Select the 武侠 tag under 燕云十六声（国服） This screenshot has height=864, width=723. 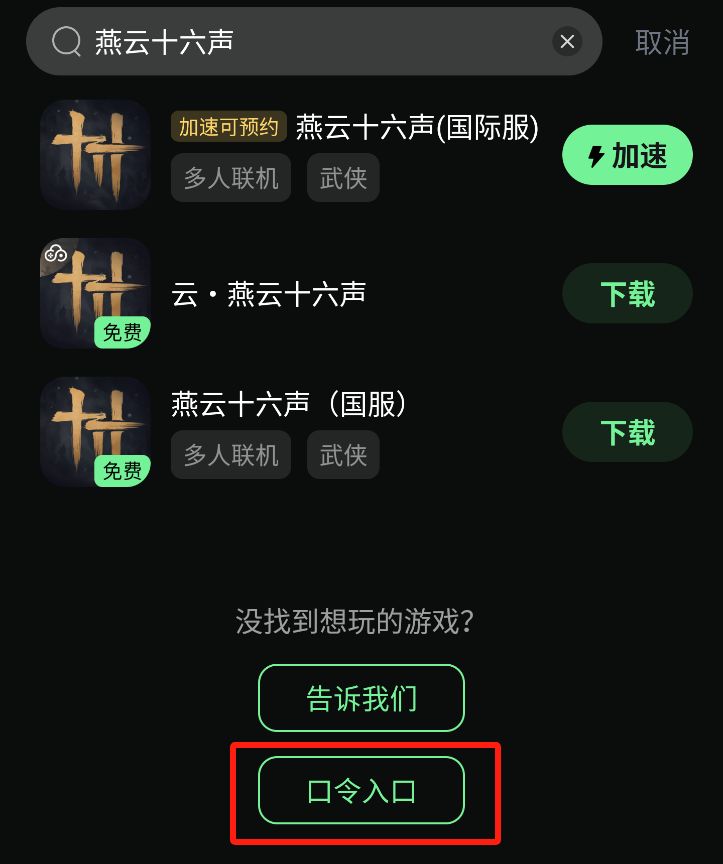[x=343, y=454]
